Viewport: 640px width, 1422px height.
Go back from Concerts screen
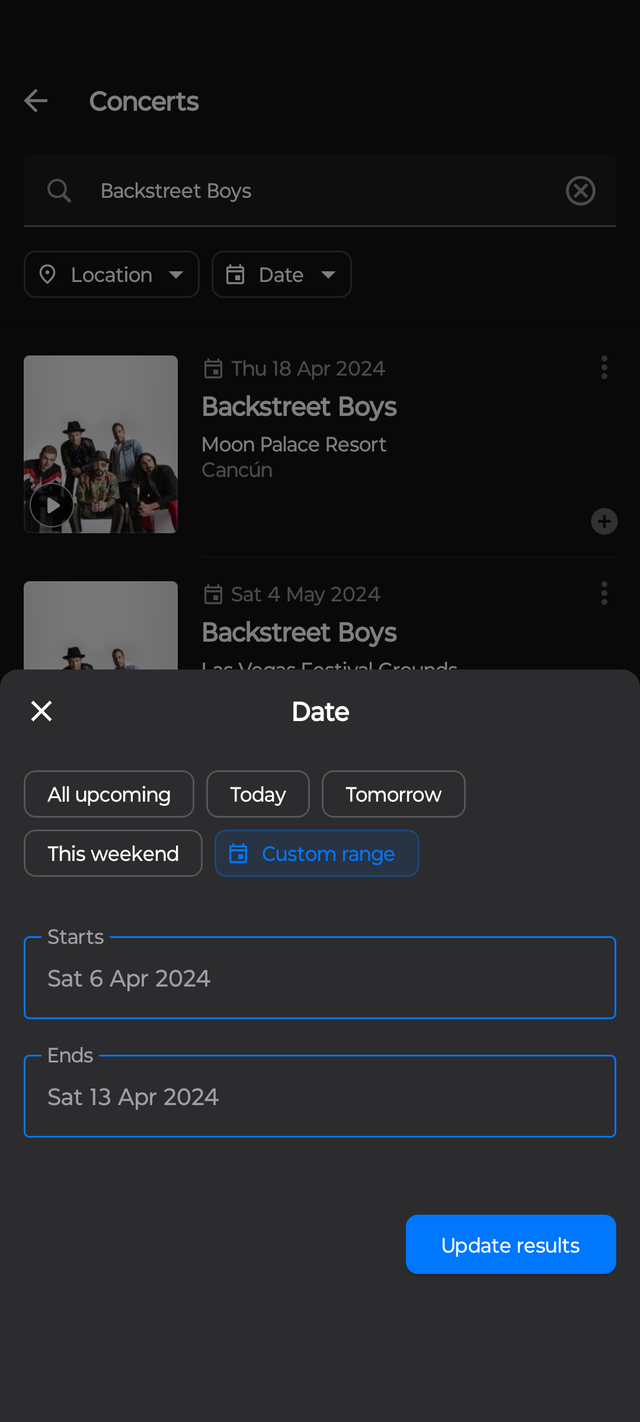click(x=36, y=101)
